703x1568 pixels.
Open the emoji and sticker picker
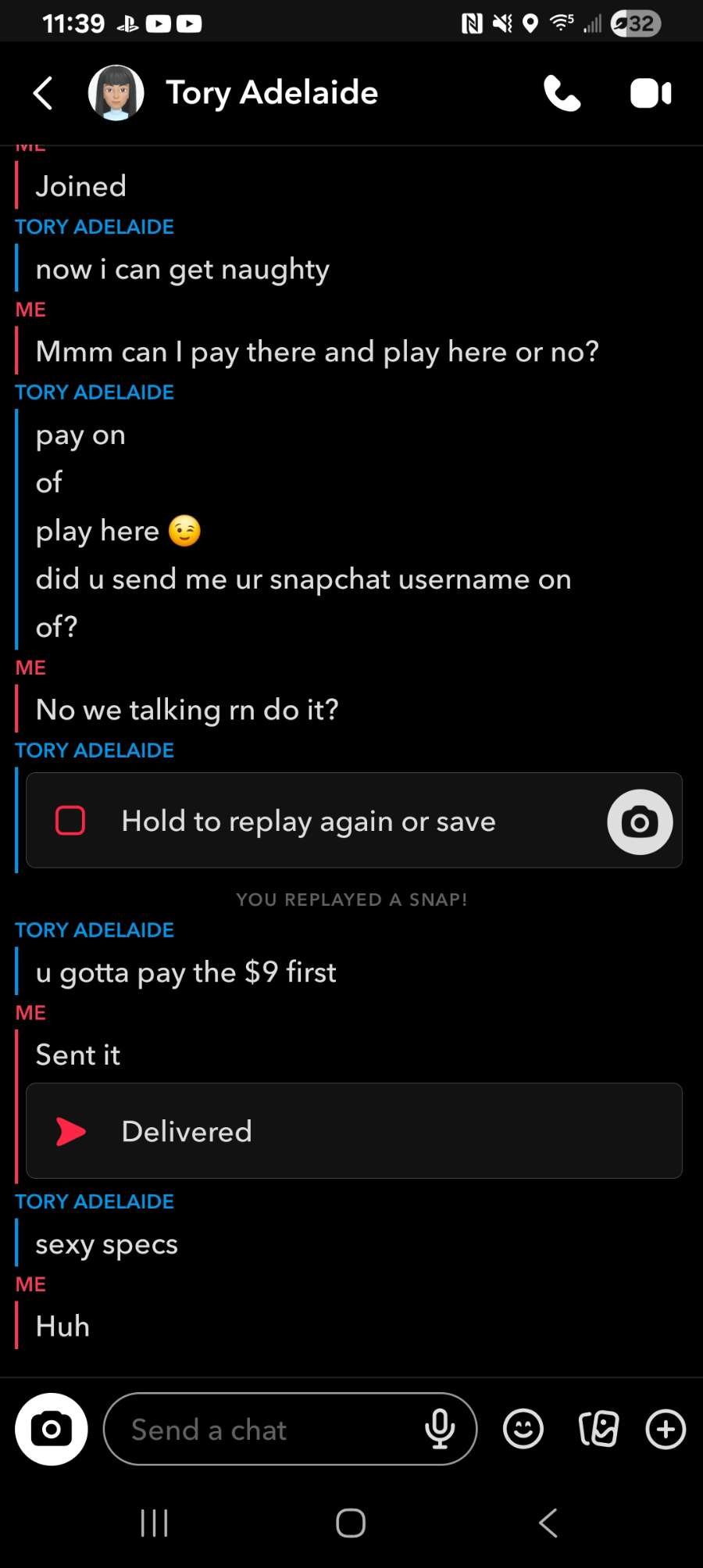[523, 1430]
